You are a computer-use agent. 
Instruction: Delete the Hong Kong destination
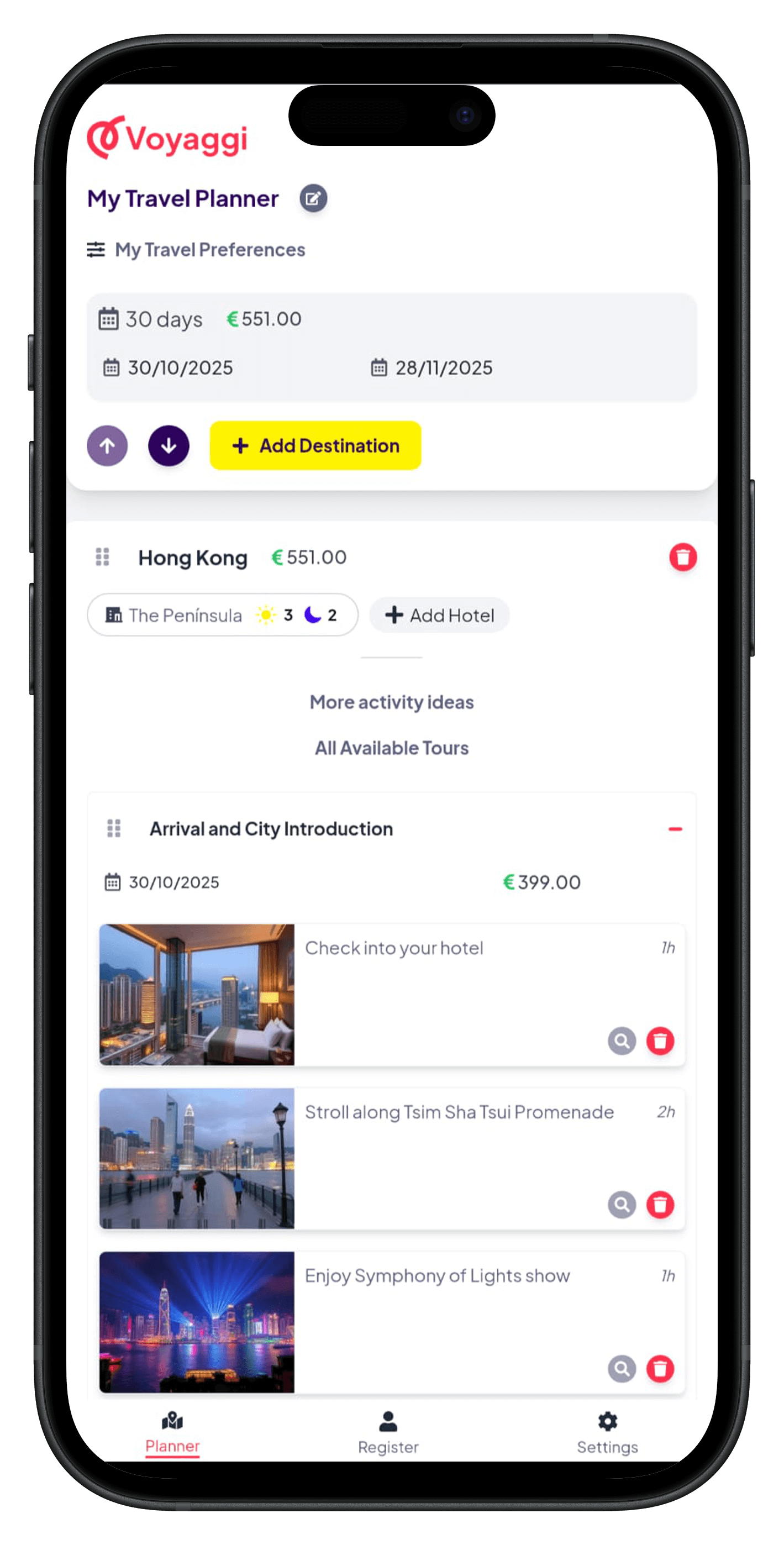pos(683,557)
